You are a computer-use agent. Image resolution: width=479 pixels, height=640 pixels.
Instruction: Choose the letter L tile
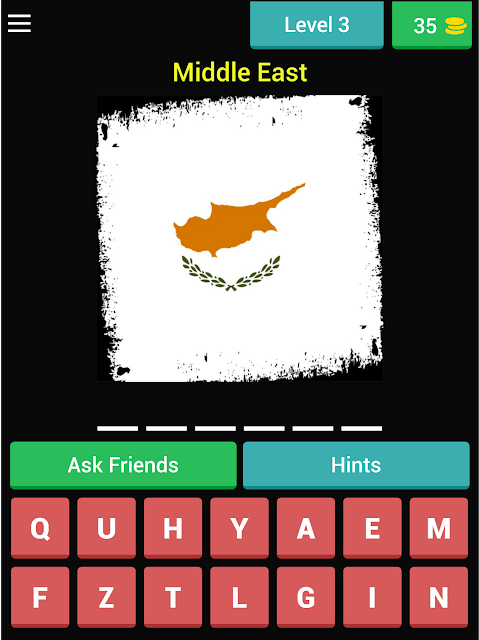[239, 597]
